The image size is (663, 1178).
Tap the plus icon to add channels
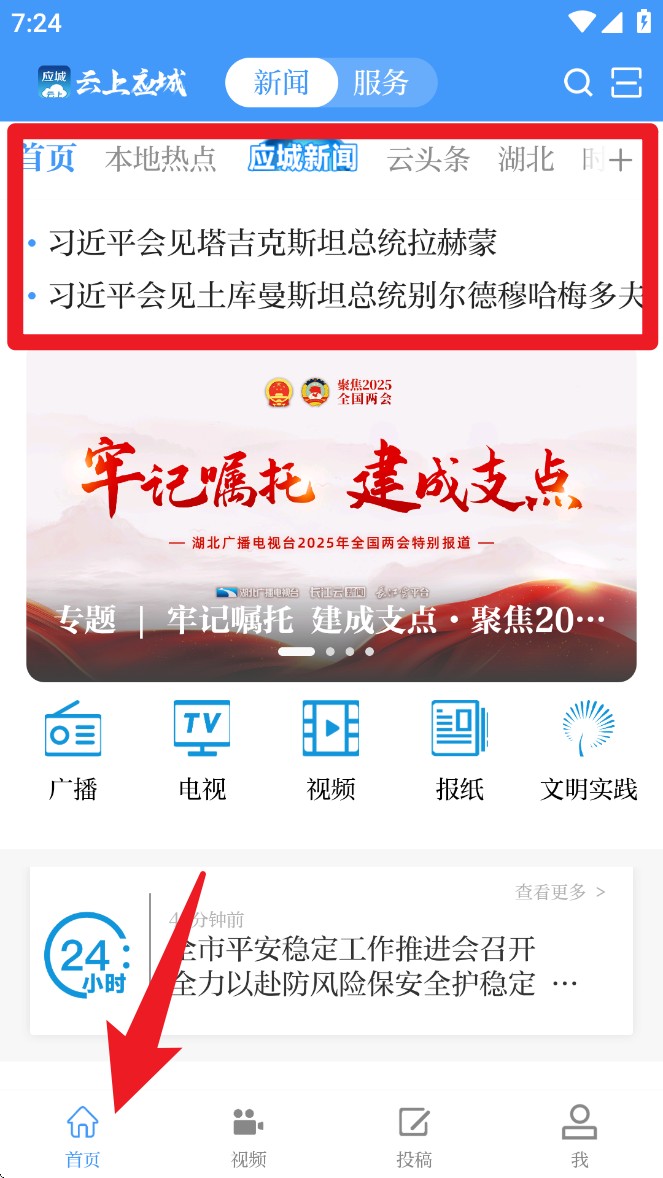tap(621, 160)
